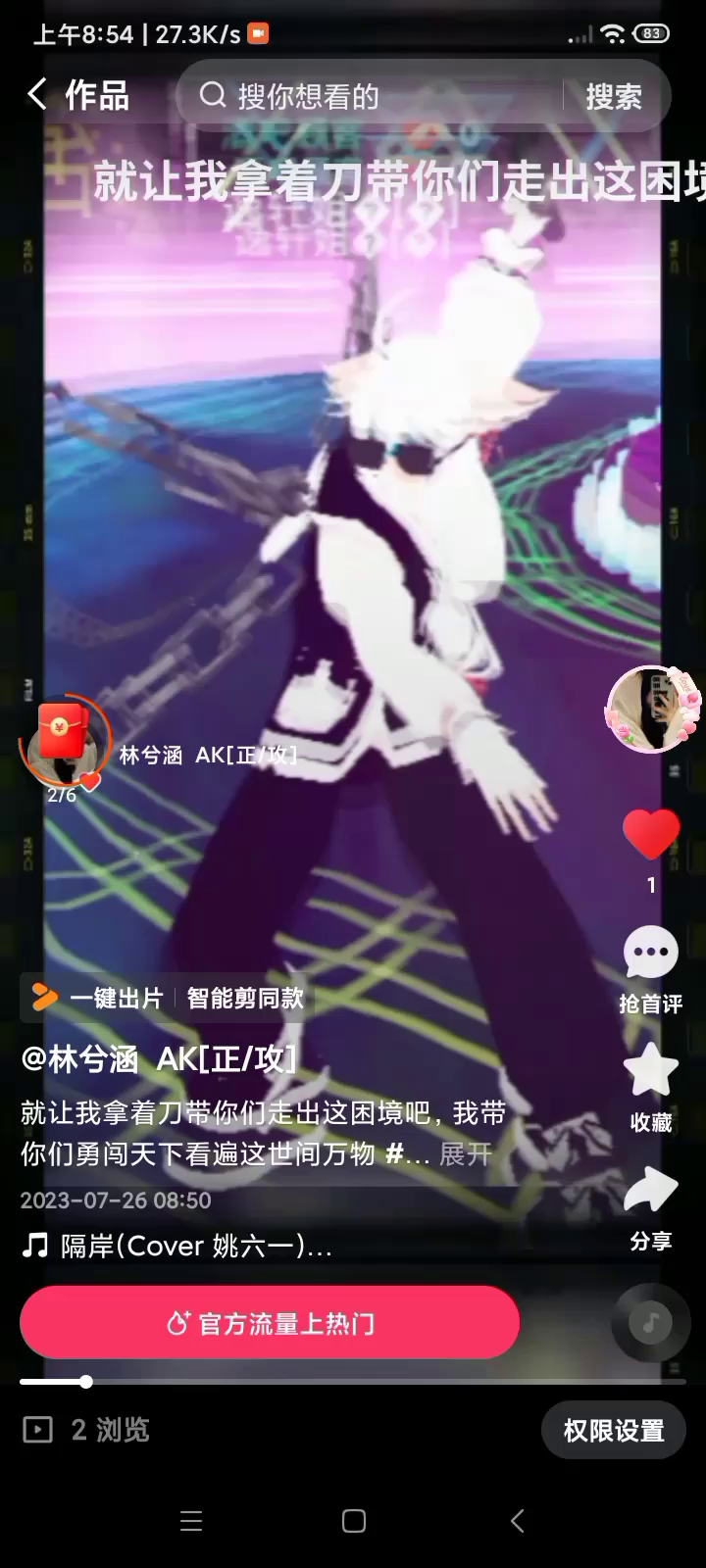The height and width of the screenshot is (1568, 706).
Task: Tap the system home button
Action: (353, 1520)
